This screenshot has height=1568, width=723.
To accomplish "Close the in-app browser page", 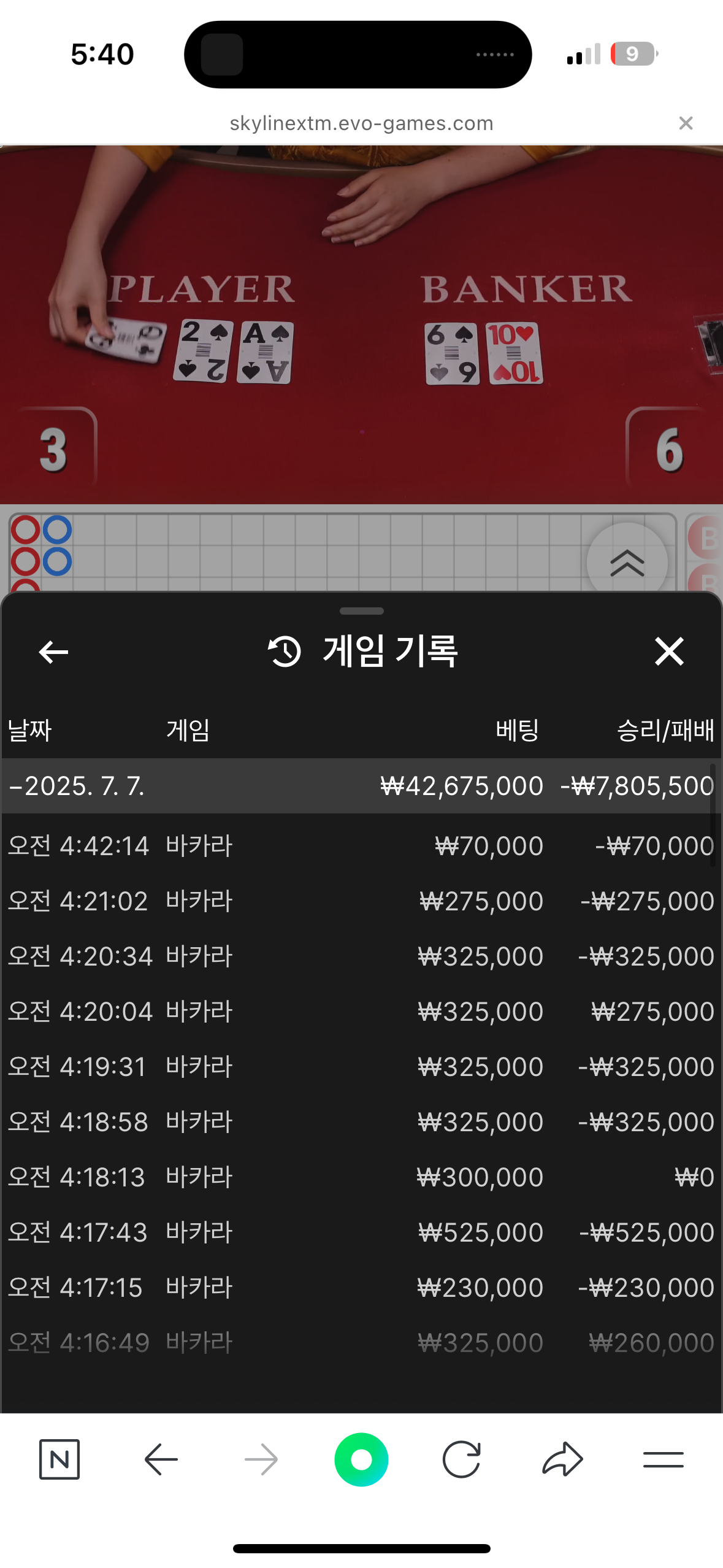I will click(686, 123).
